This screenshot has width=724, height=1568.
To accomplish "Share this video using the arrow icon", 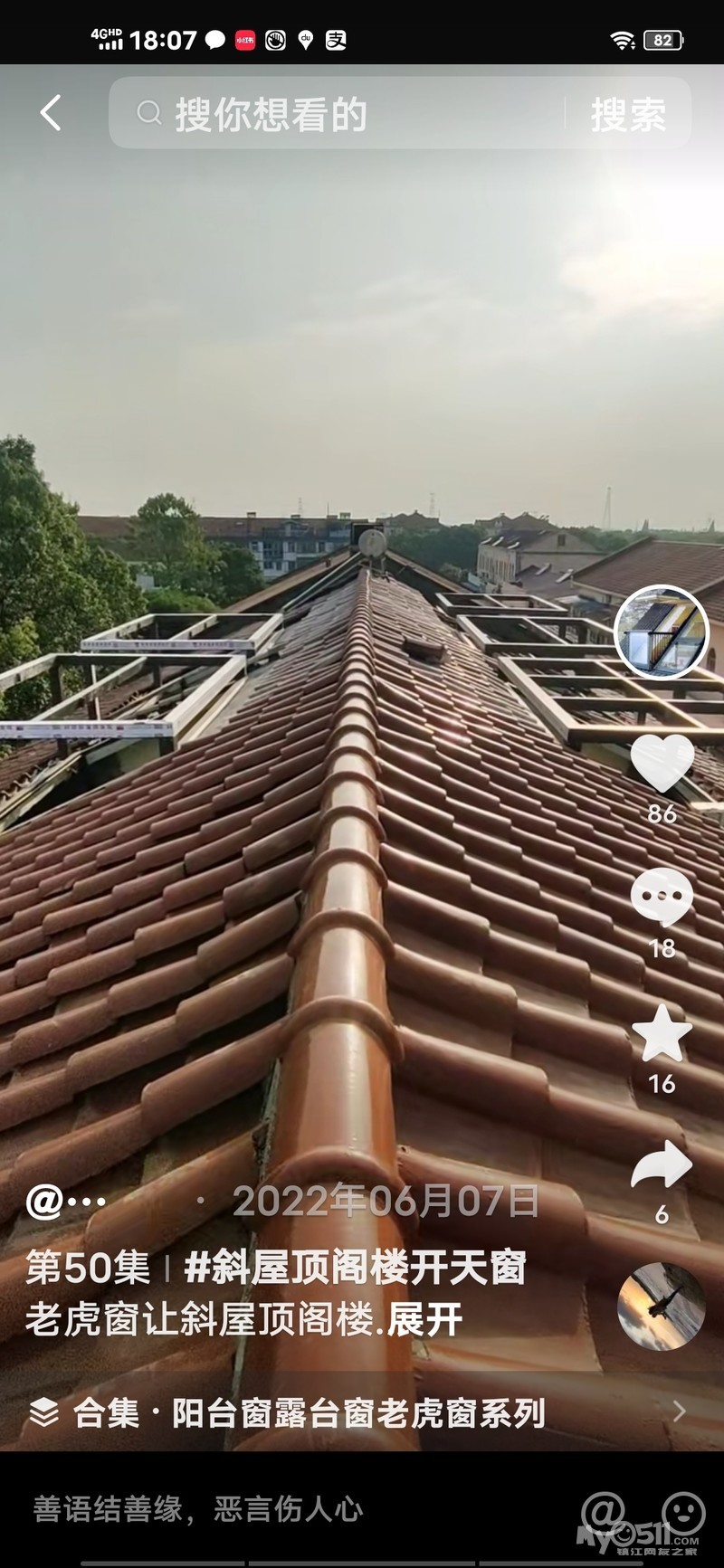I will [x=662, y=1165].
